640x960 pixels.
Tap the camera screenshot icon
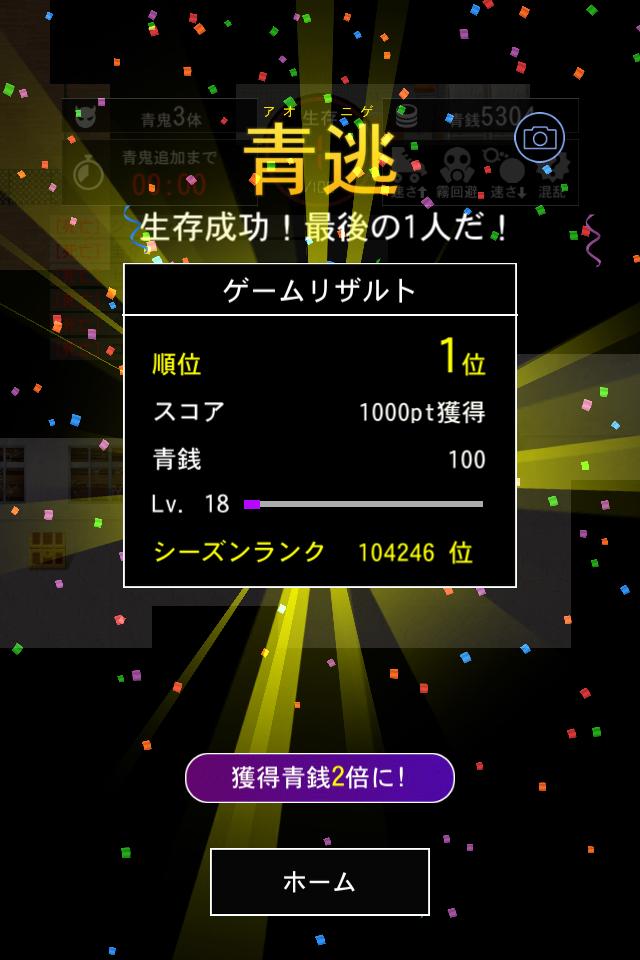coord(539,139)
